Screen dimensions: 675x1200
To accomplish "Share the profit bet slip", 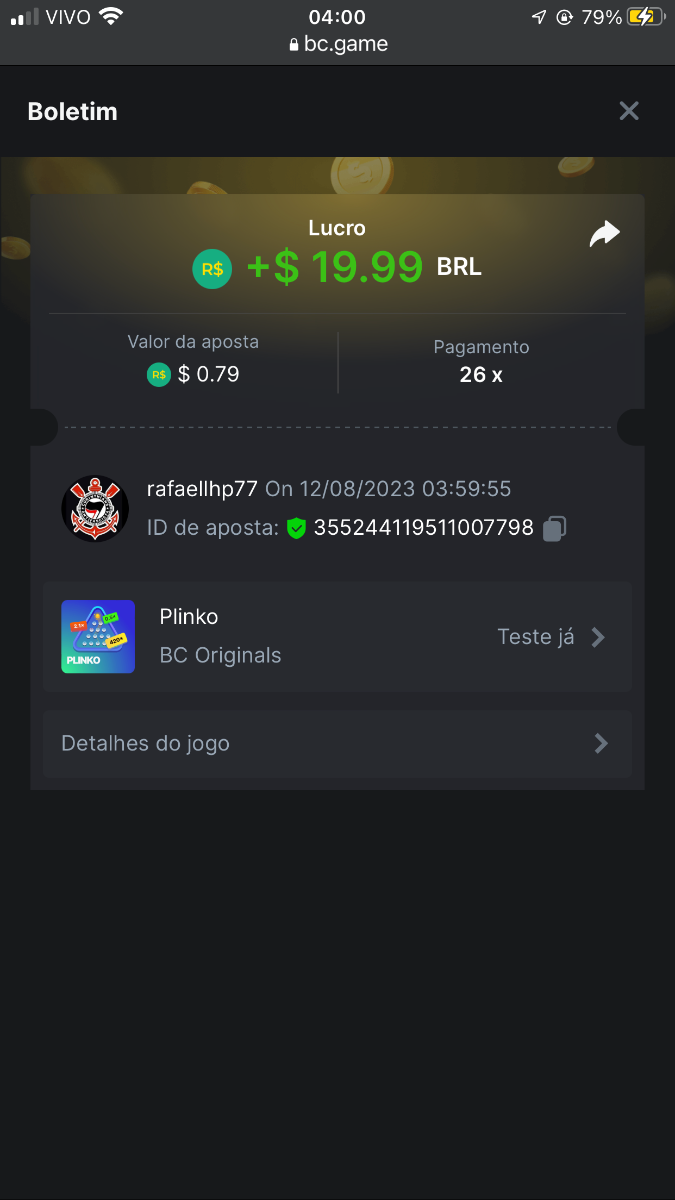I will 604,234.
